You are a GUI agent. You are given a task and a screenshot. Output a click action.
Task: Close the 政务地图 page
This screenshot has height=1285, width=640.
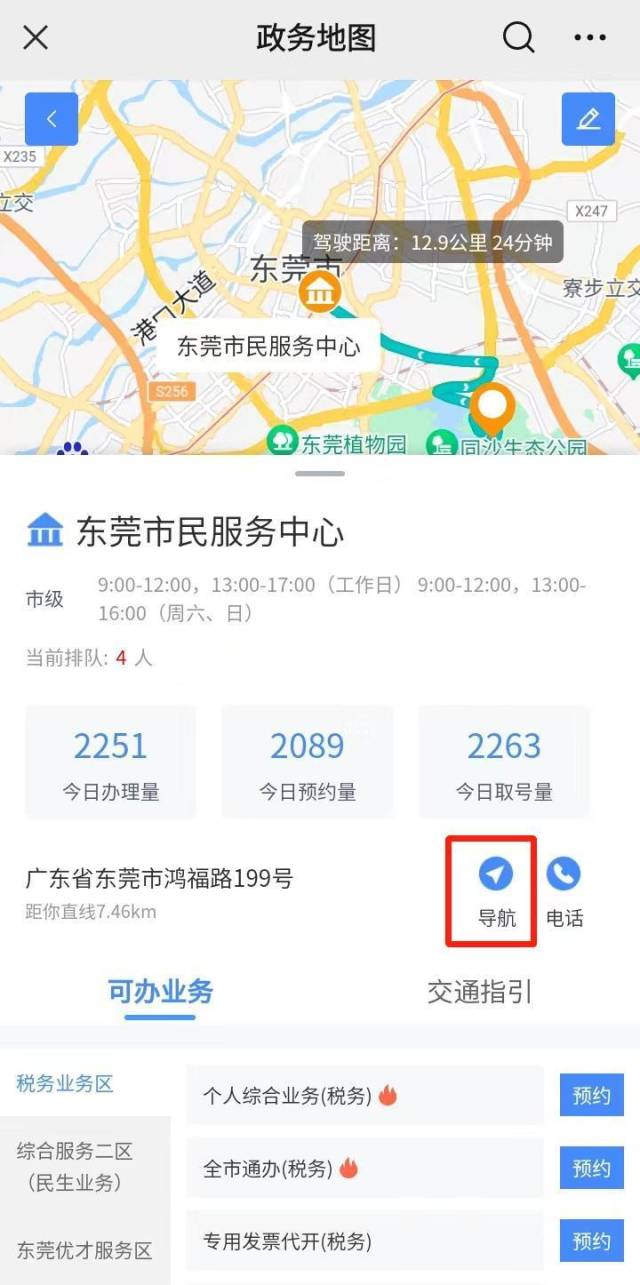36,39
